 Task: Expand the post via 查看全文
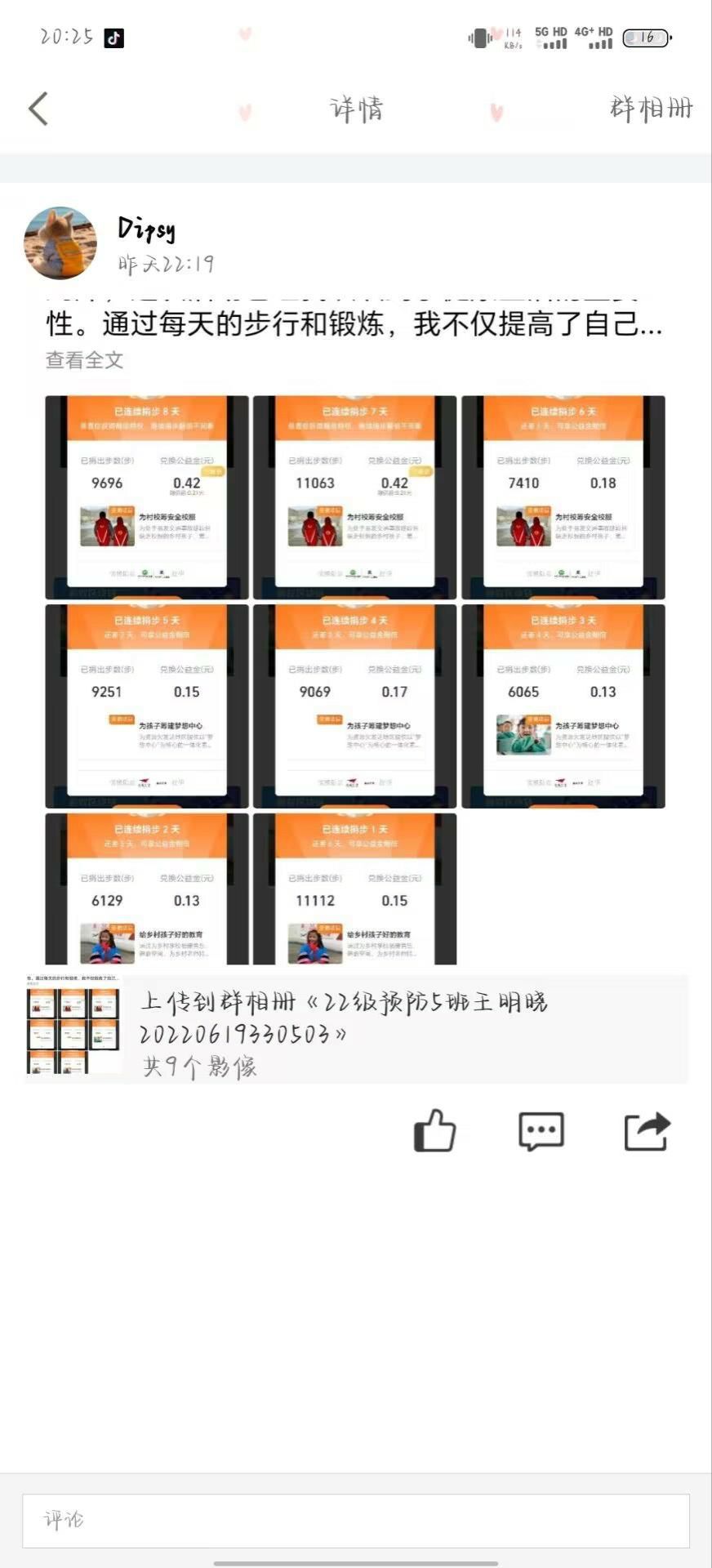(84, 360)
